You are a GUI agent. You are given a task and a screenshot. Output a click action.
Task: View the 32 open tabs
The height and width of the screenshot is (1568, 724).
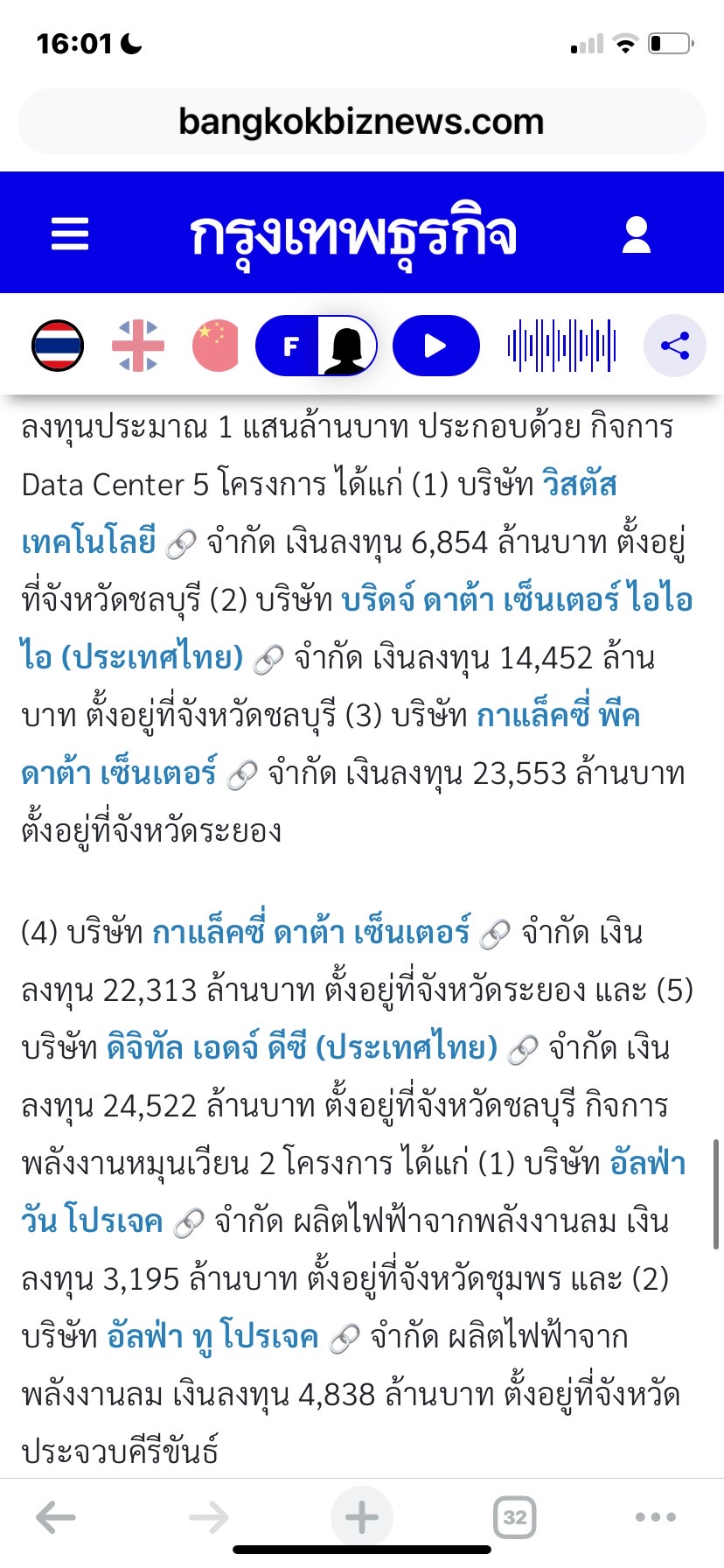click(515, 1517)
